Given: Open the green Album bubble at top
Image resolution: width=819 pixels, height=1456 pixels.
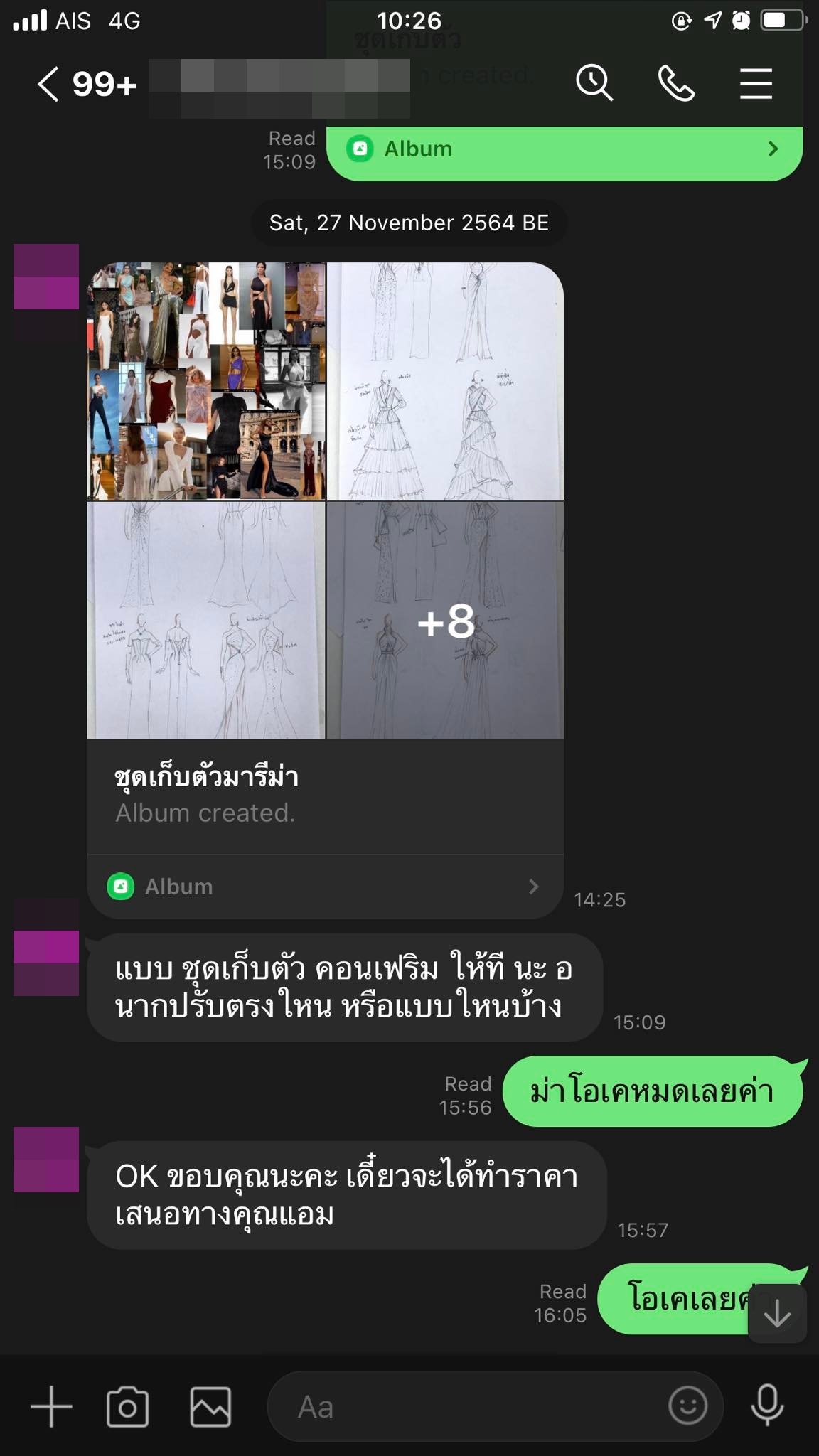Looking at the screenshot, I should (563, 149).
